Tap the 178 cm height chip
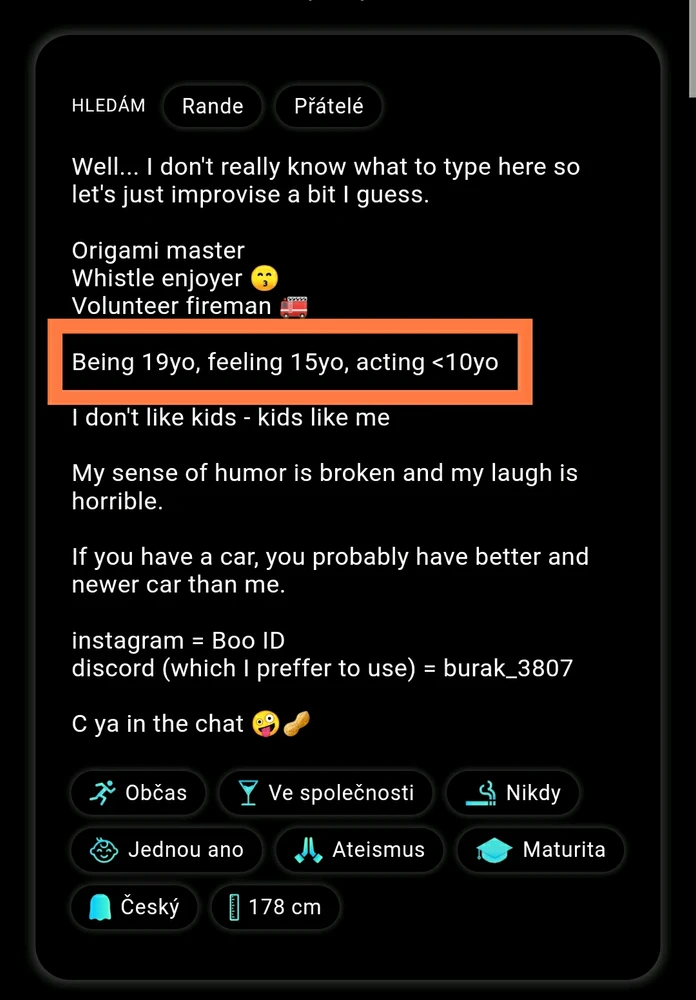Image resolution: width=696 pixels, height=1000 pixels. 275,907
